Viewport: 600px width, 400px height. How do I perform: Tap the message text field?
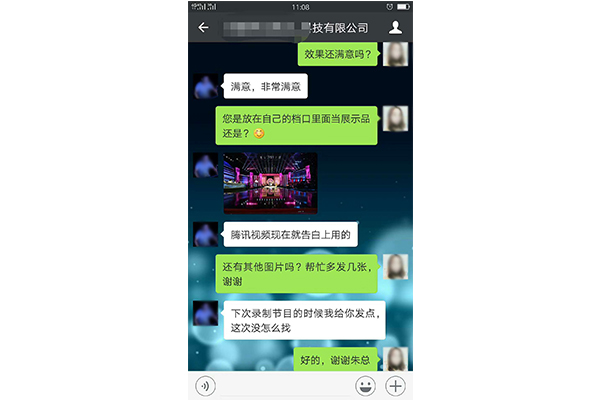click(x=285, y=385)
